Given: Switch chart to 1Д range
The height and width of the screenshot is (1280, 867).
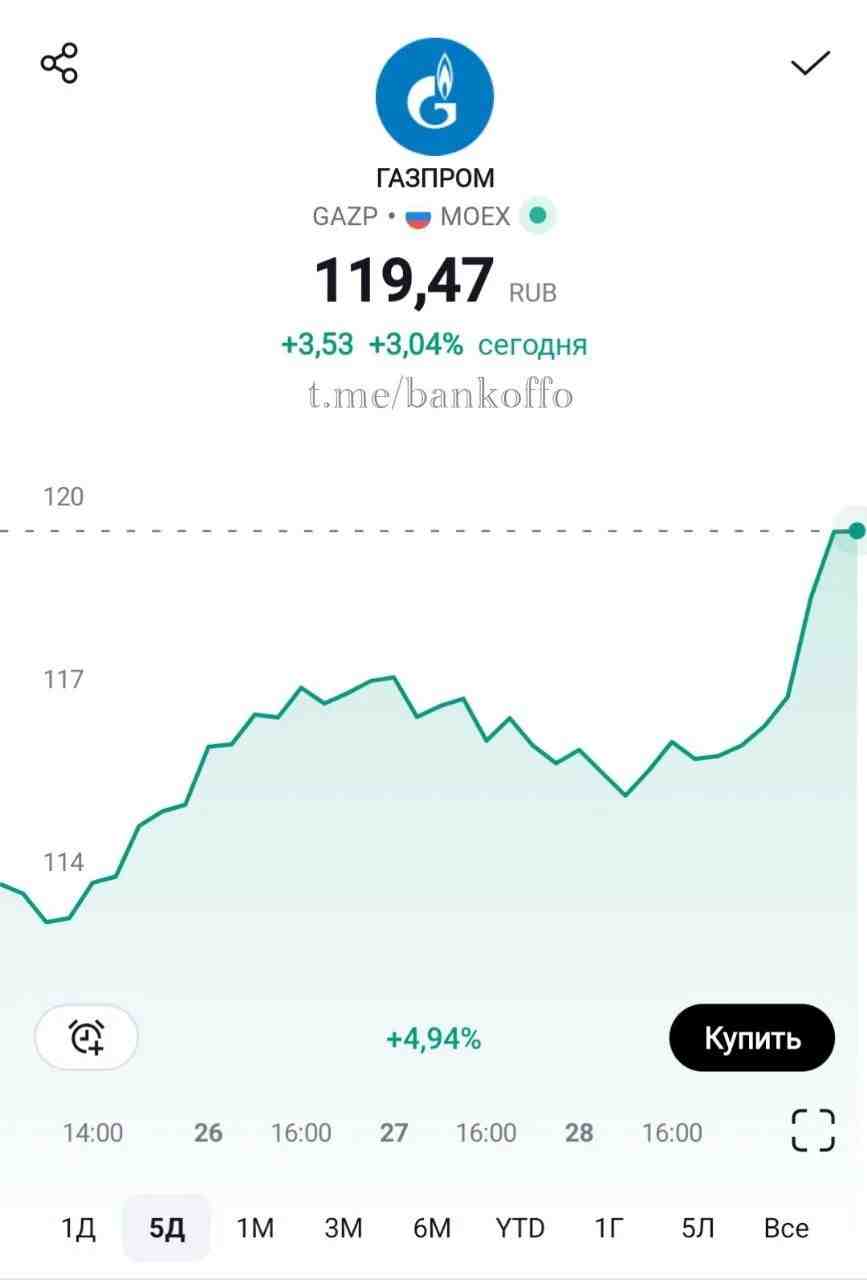Looking at the screenshot, I should (79, 1227).
